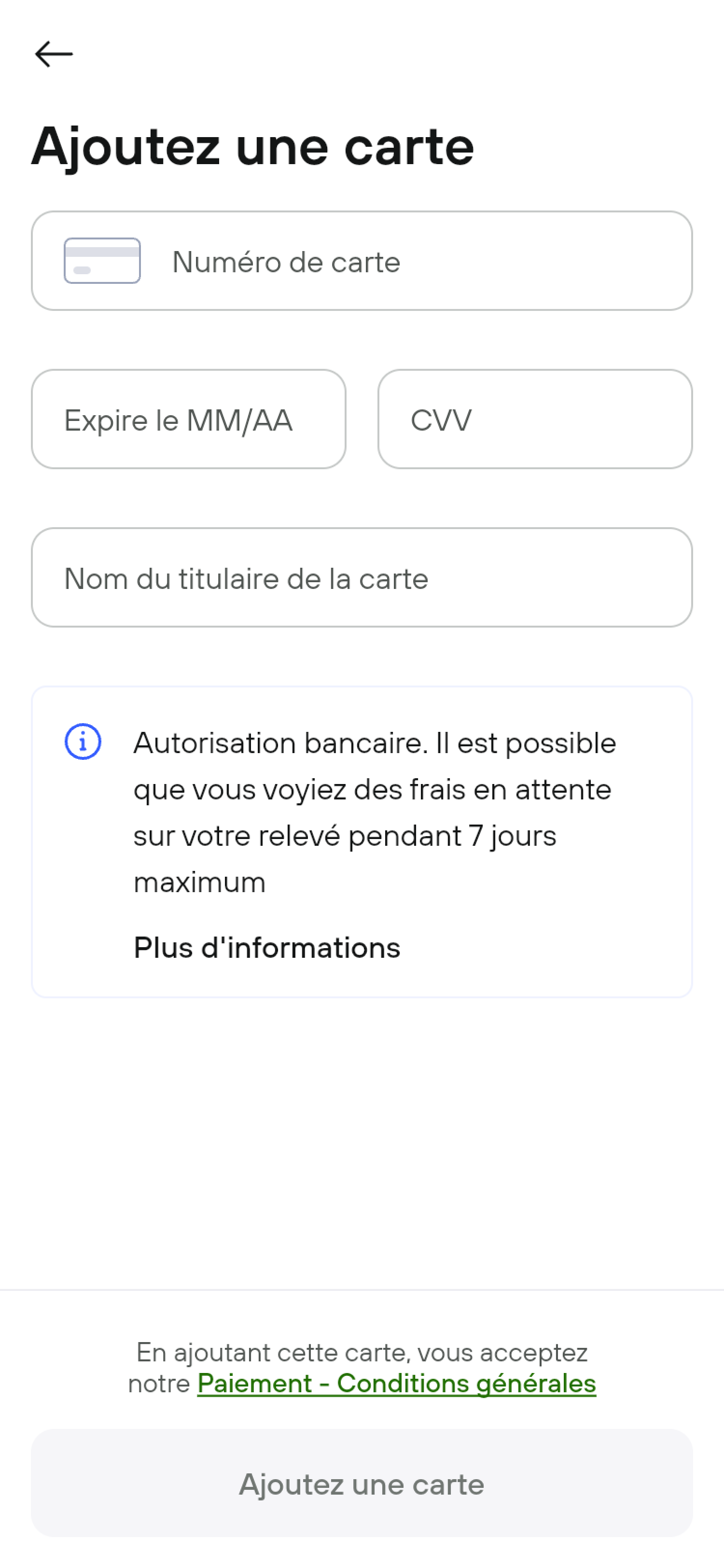724x1568 pixels.
Task: Click the Numéro de carte field
Action: [x=362, y=262]
